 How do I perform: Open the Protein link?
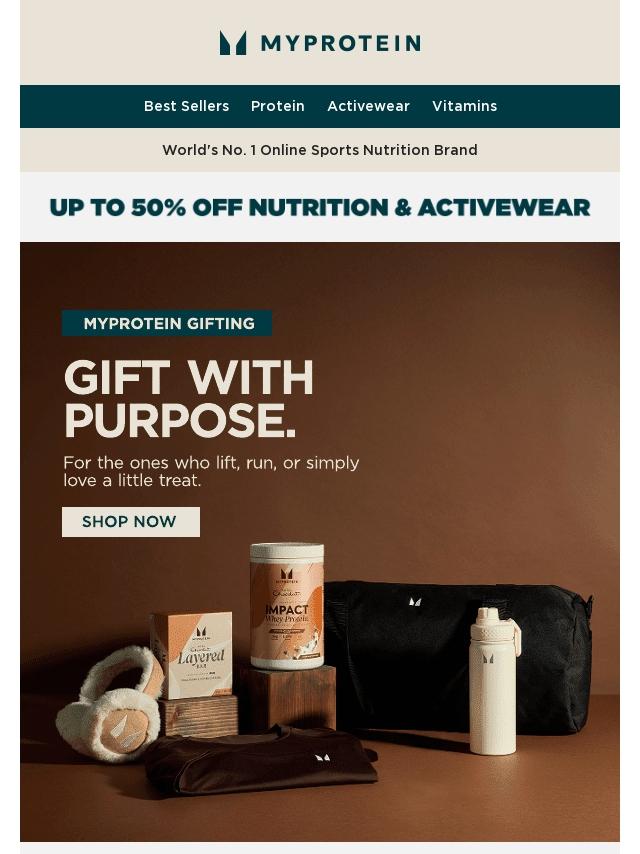coord(278,106)
